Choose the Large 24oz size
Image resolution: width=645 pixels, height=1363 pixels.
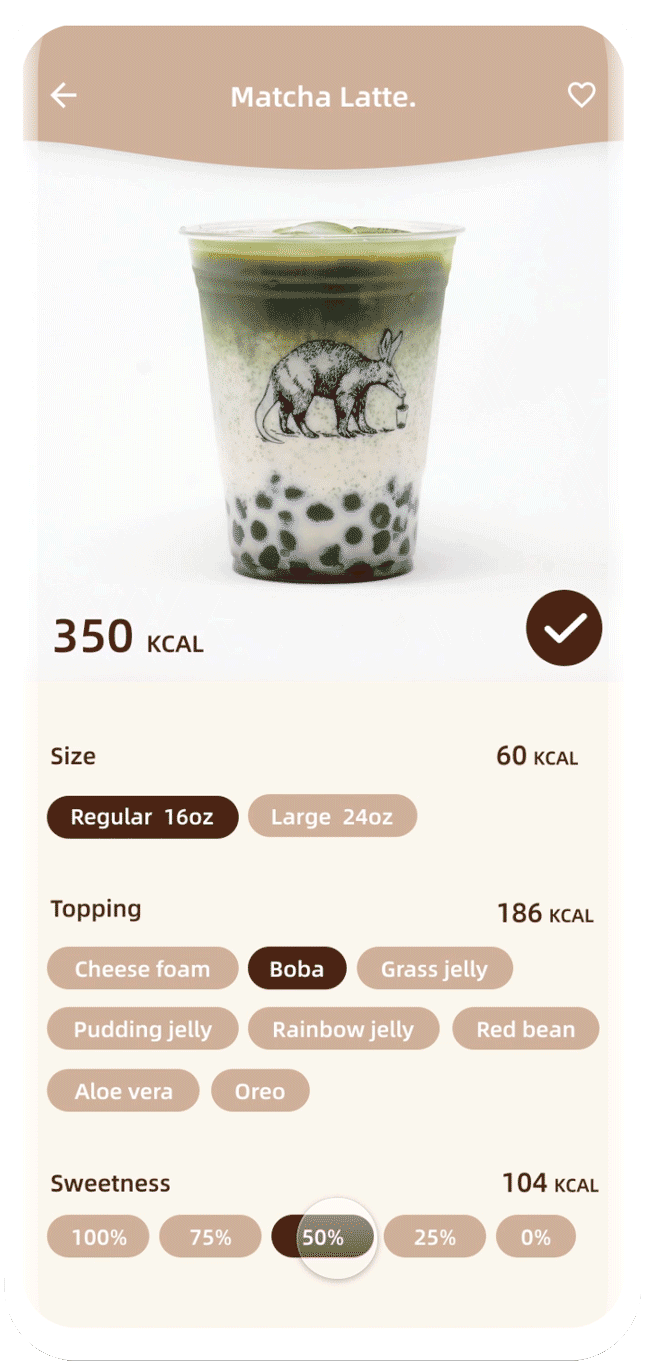[x=332, y=817]
